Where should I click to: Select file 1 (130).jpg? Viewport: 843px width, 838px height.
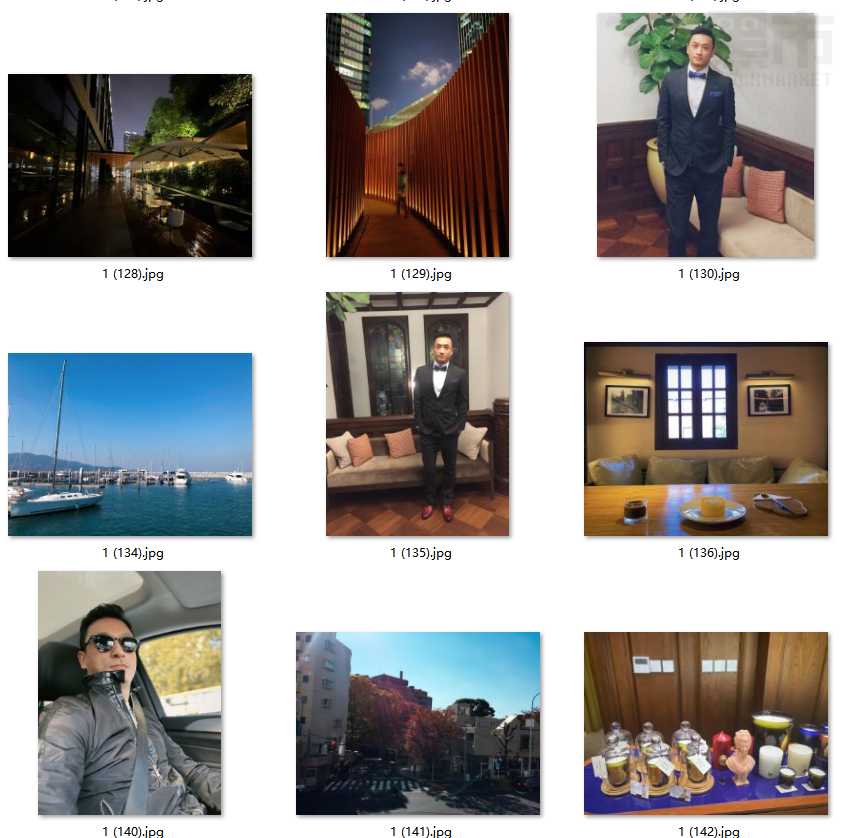point(706,135)
